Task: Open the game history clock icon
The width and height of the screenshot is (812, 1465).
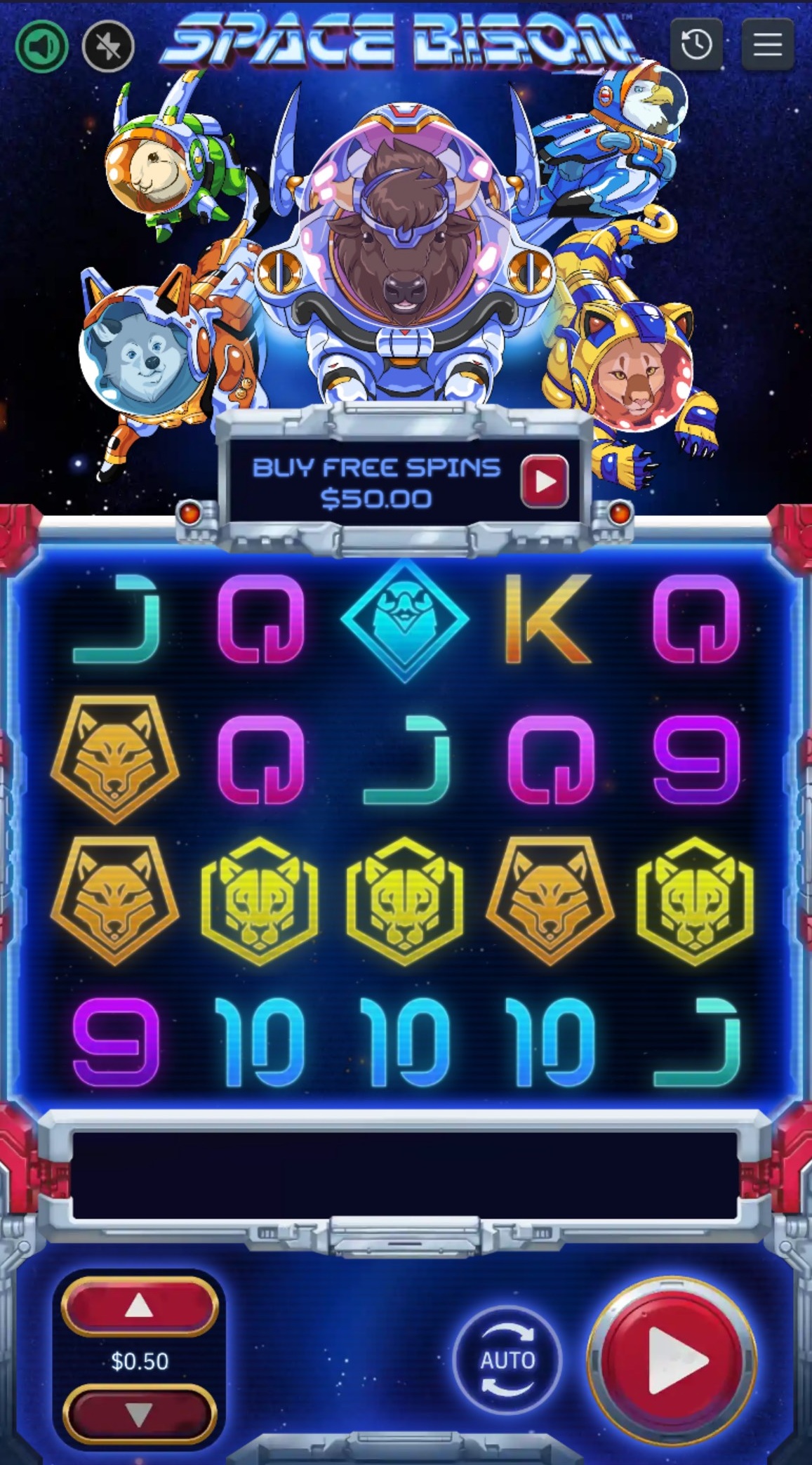Action: (695, 45)
